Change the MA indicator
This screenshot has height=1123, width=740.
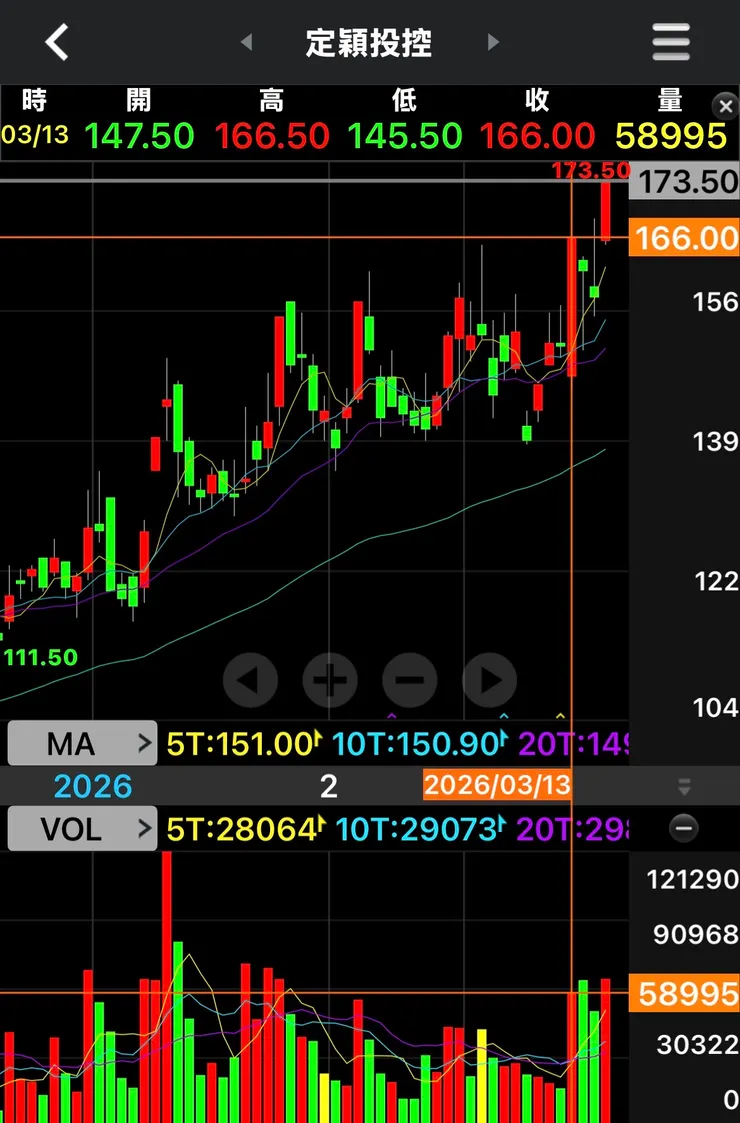tap(82, 743)
